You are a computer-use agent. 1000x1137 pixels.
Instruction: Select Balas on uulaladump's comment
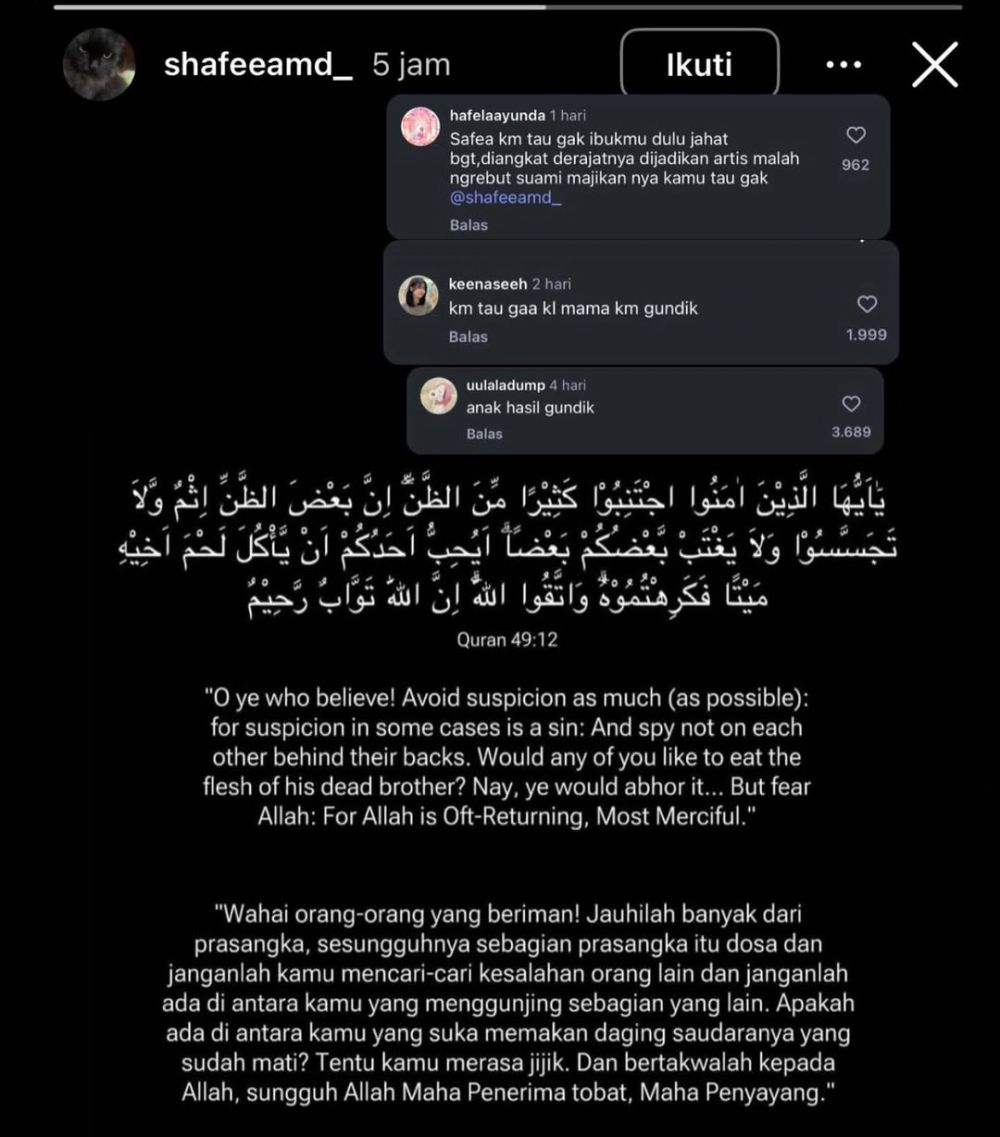(487, 434)
